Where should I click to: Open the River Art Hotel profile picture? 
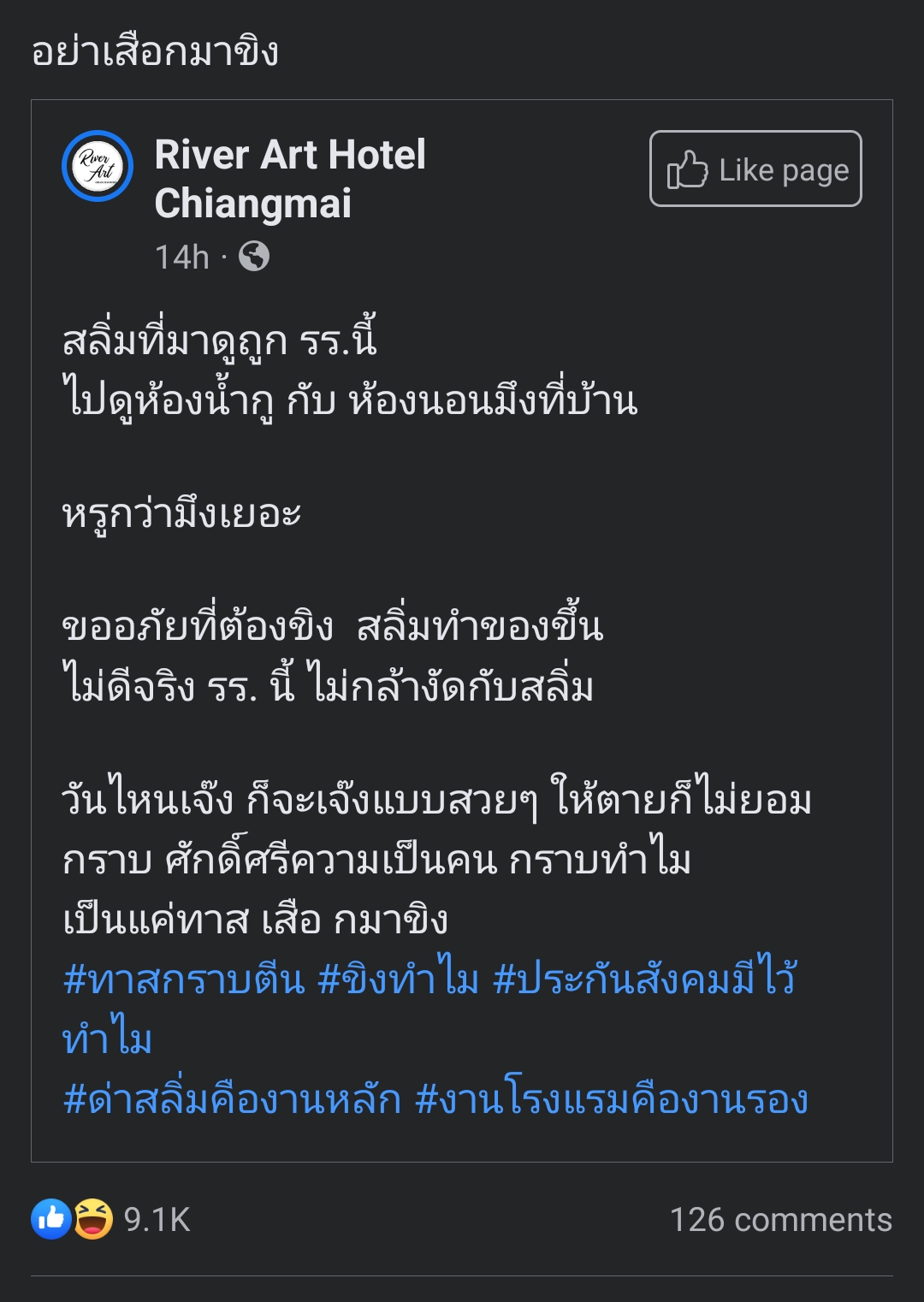(98, 166)
